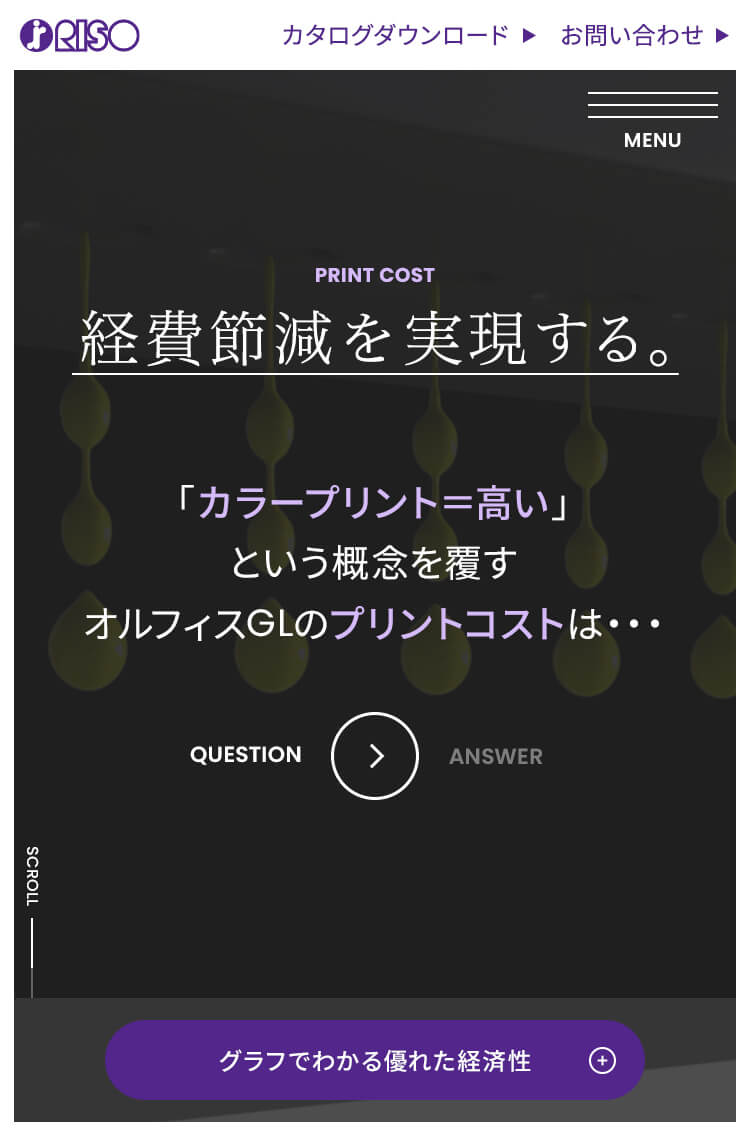Open the カタログダウンロード link

[408, 36]
